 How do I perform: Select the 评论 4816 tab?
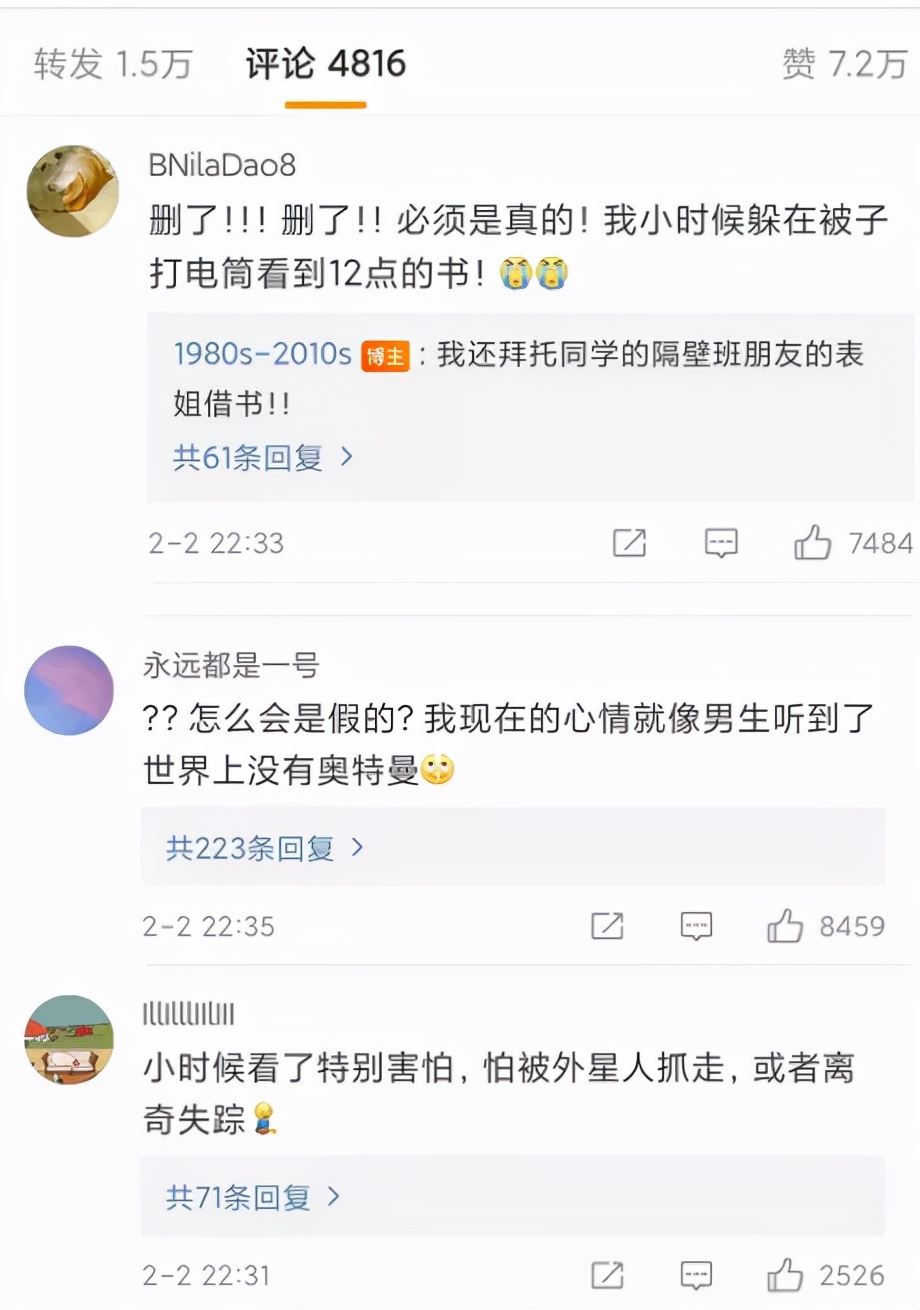tap(326, 65)
